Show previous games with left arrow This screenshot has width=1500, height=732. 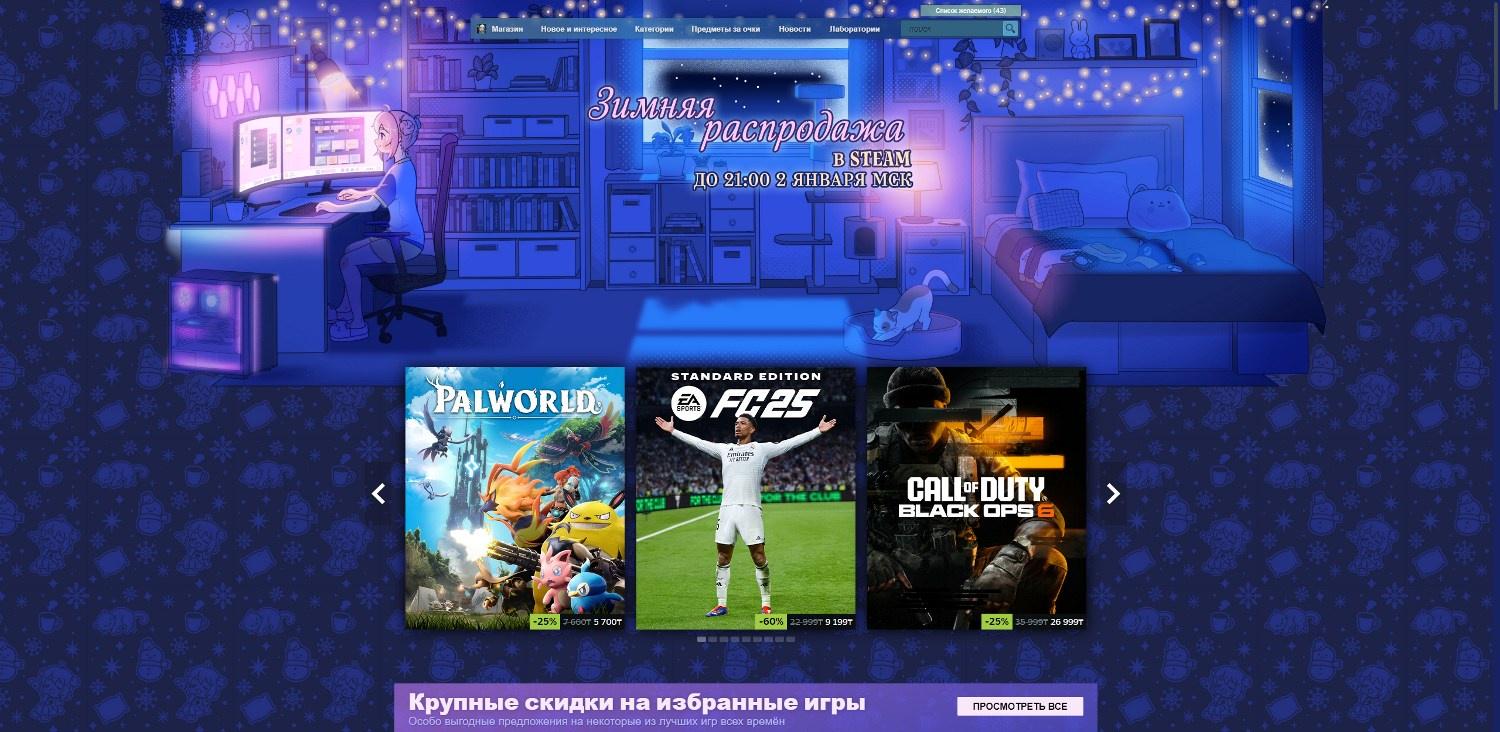coord(378,493)
